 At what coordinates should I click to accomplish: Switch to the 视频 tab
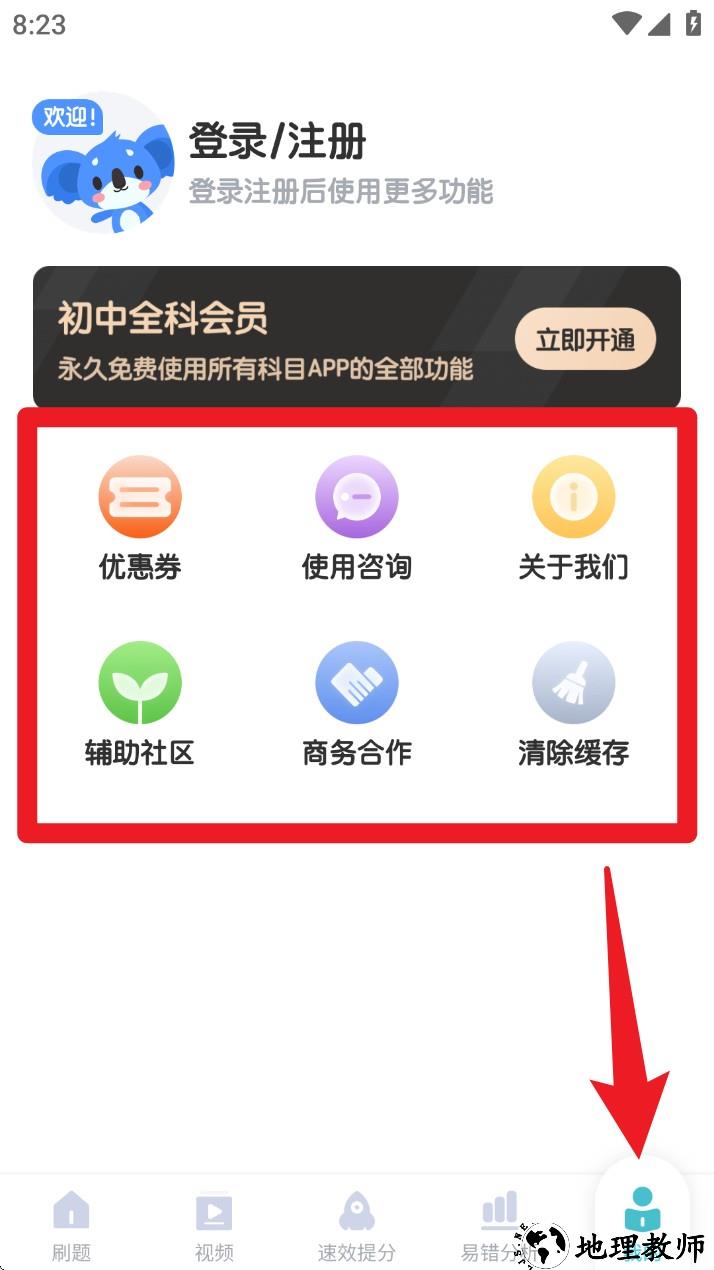coord(214,1224)
